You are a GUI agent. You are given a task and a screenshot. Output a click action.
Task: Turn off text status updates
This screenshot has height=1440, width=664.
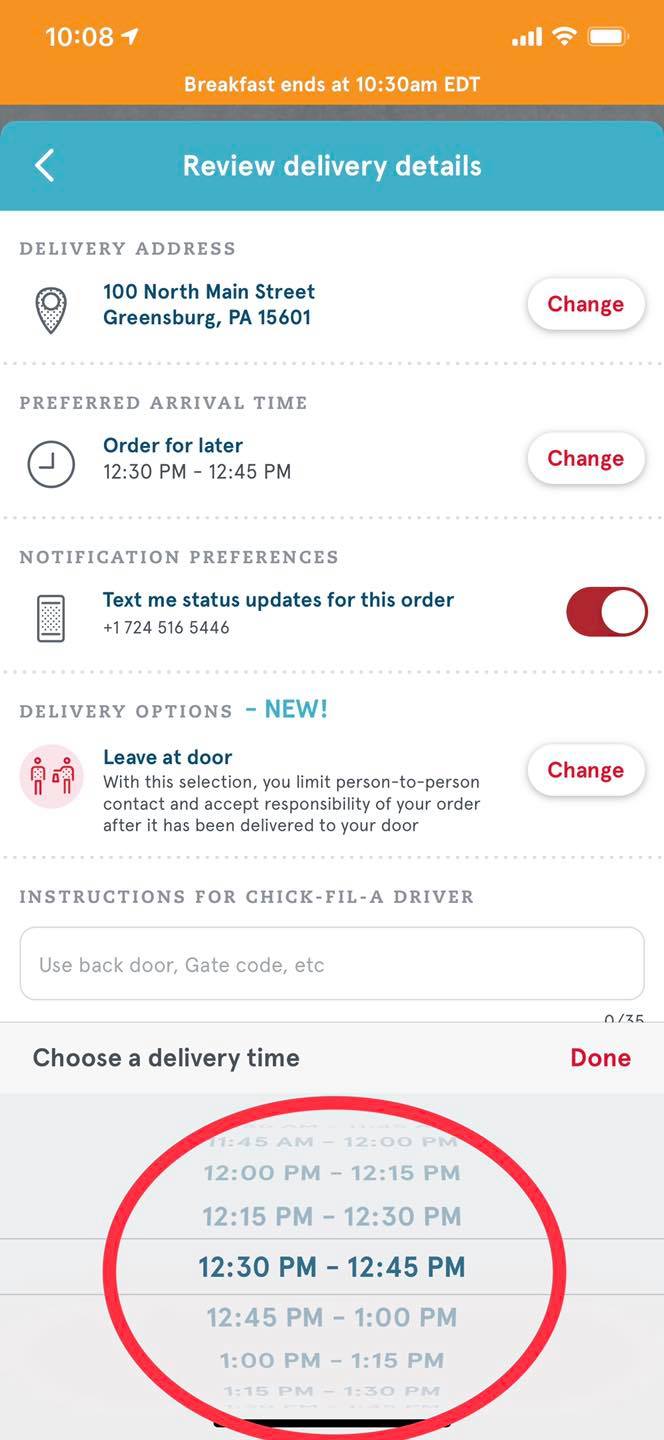(606, 612)
